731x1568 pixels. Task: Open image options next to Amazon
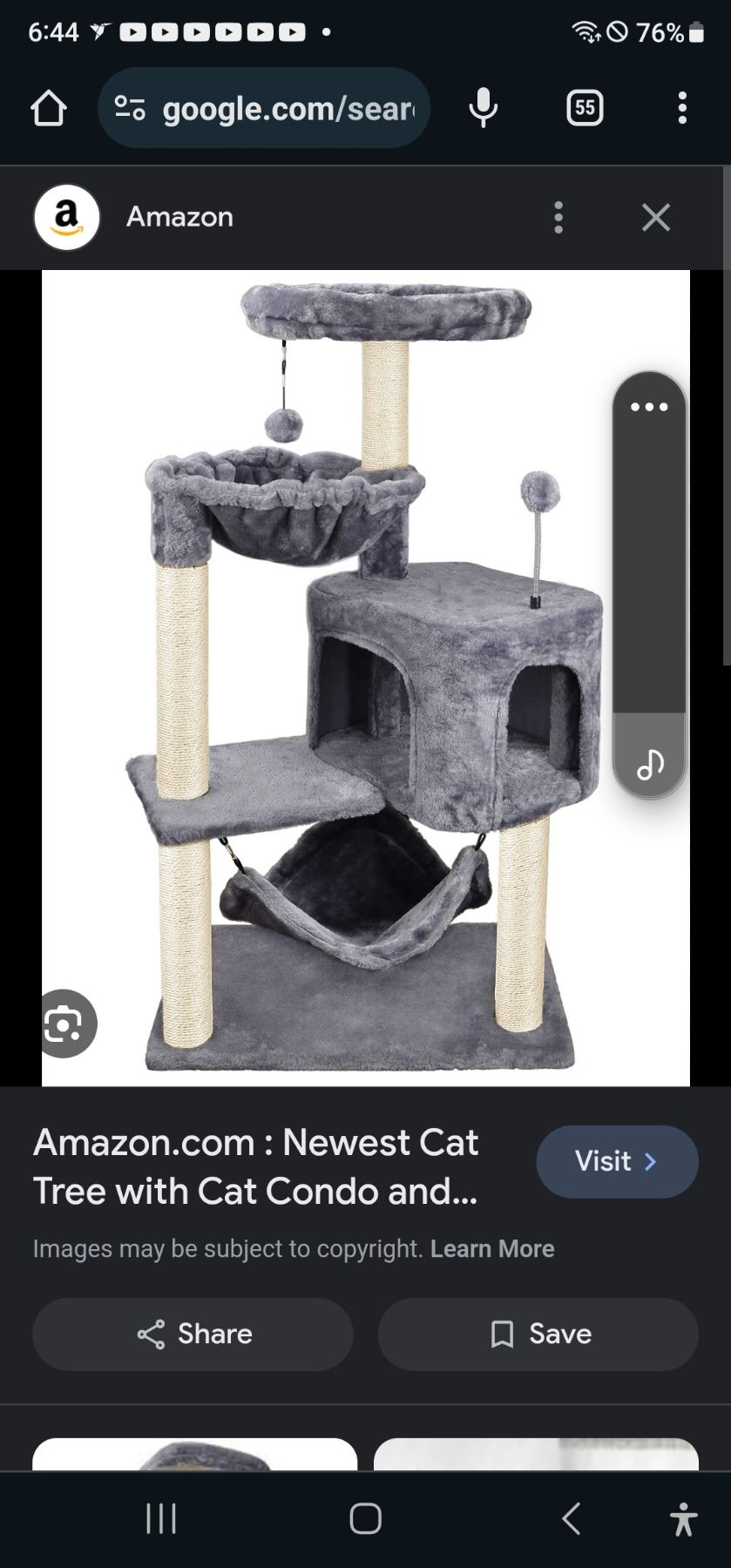pos(558,217)
